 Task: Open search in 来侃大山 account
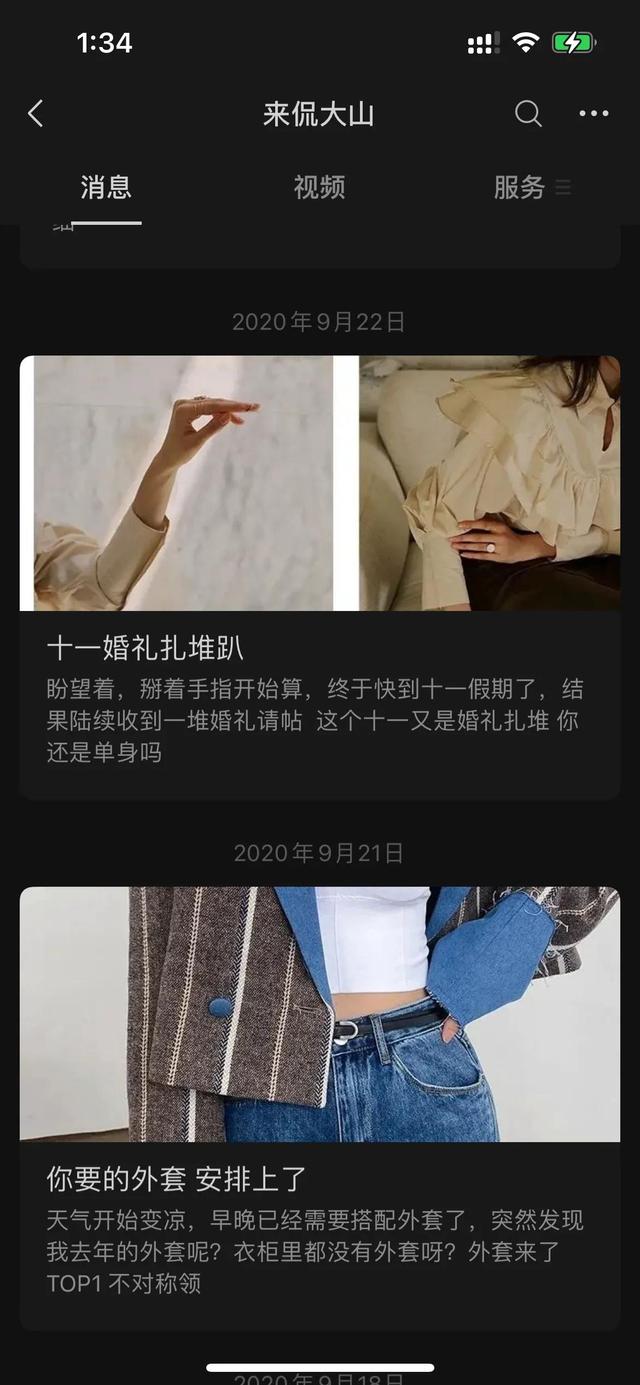click(528, 114)
